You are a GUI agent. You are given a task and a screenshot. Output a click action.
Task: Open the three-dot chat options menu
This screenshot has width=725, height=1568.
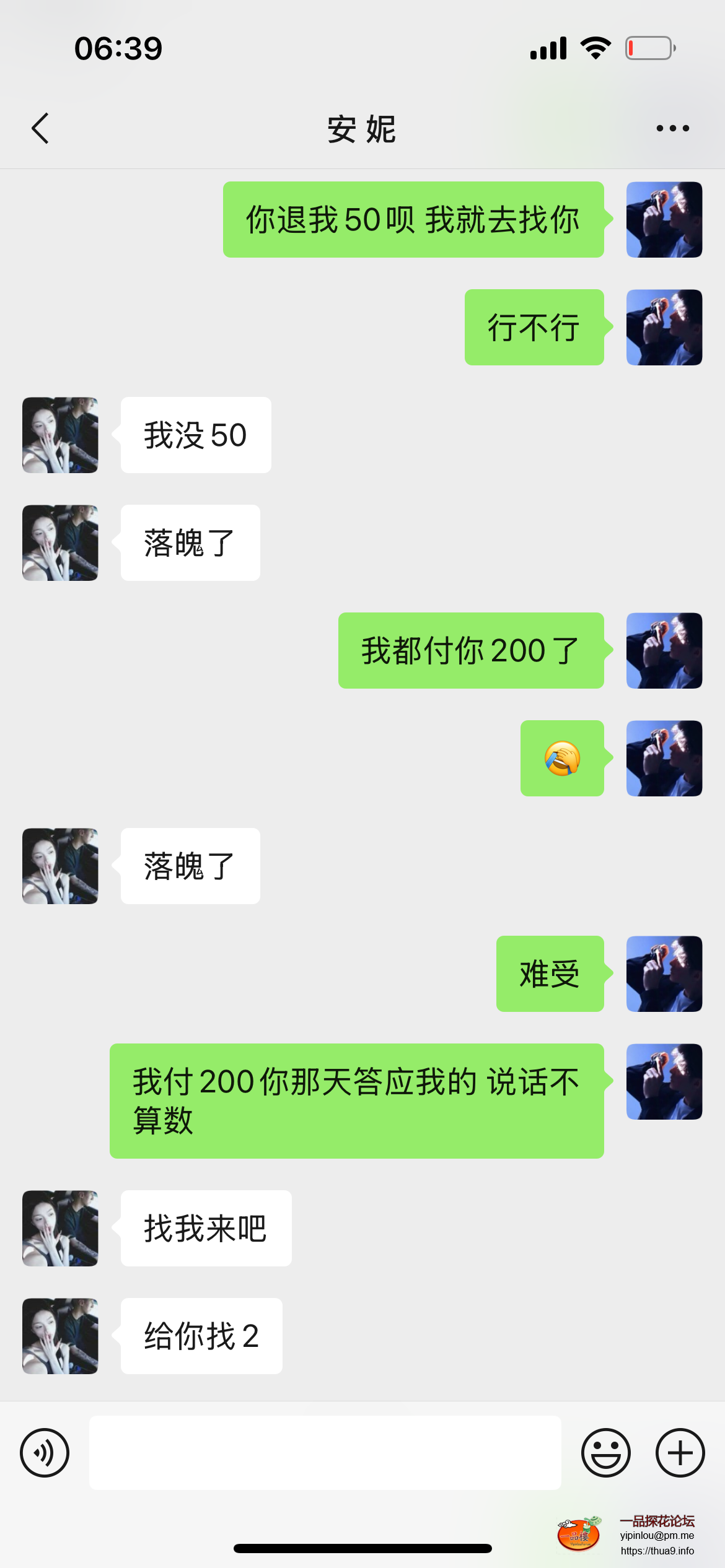(672, 129)
